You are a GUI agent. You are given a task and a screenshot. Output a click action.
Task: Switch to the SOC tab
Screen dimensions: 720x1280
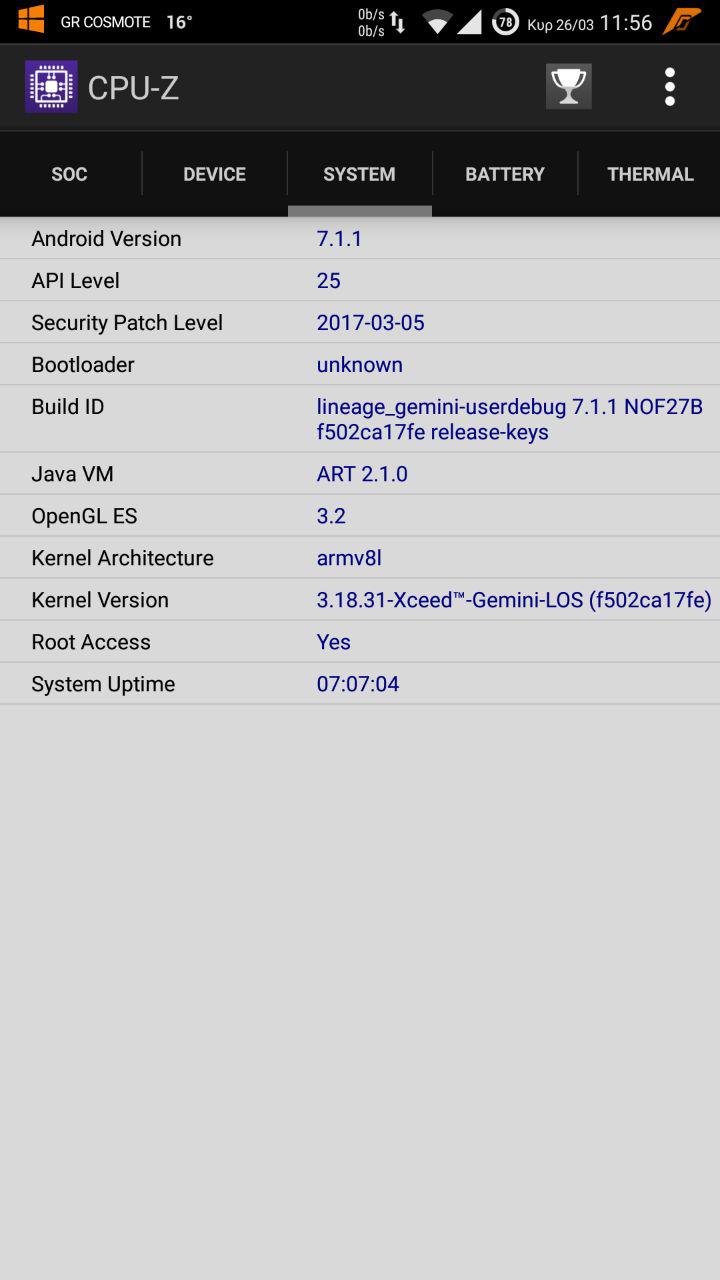pos(69,174)
